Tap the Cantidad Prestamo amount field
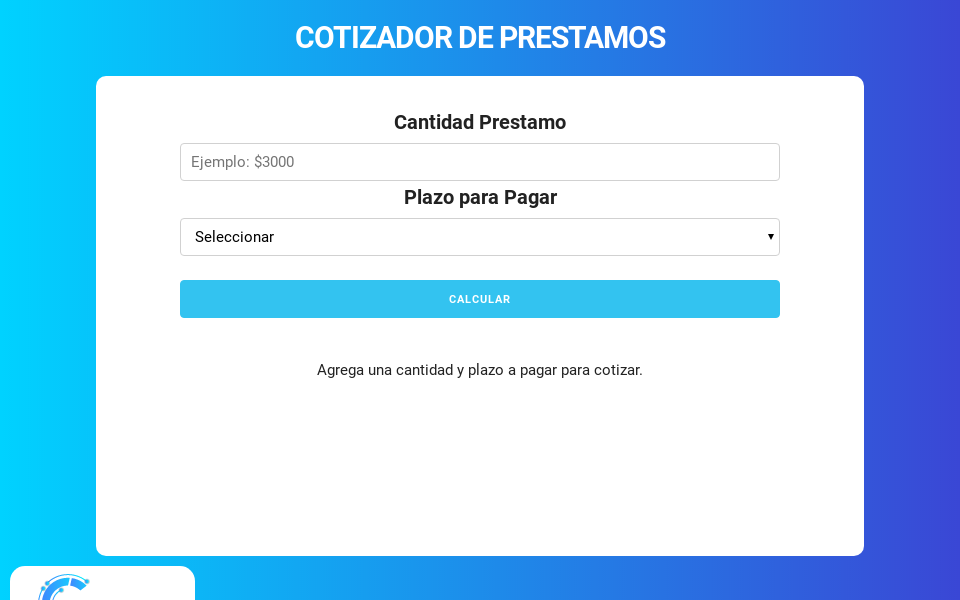Screen dimensions: 960x600 (480, 162)
